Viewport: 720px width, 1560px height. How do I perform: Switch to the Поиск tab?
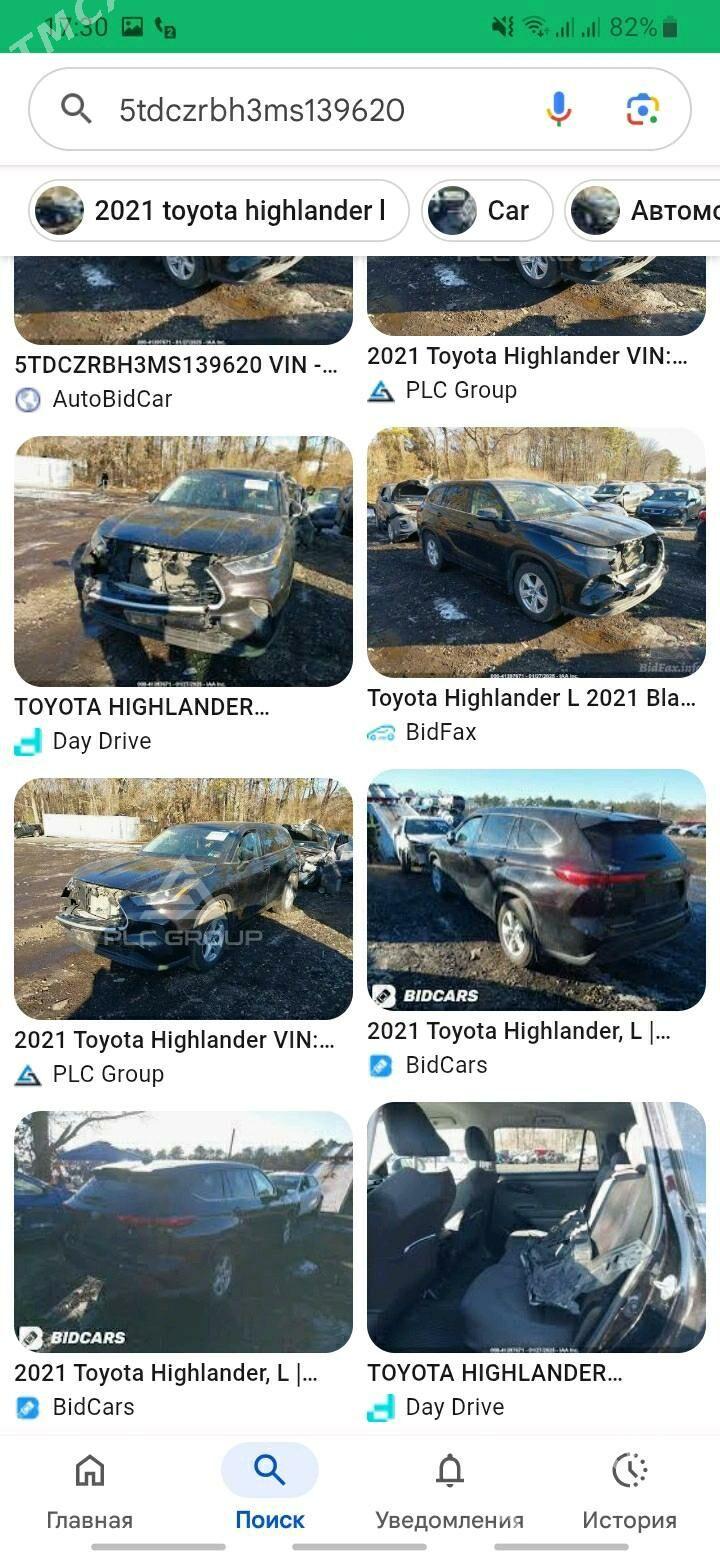(270, 1492)
